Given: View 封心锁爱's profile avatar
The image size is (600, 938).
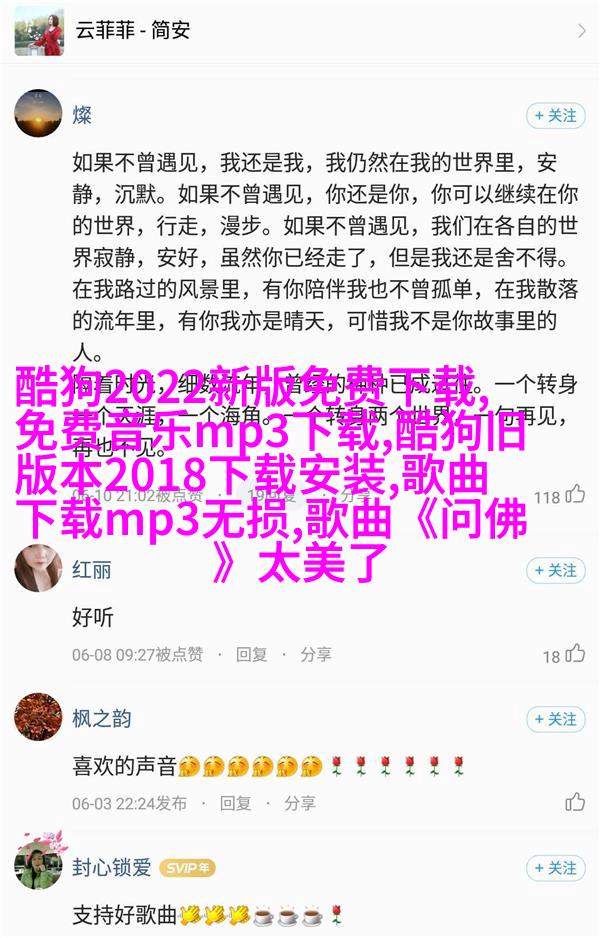Looking at the screenshot, I should pos(38,865).
